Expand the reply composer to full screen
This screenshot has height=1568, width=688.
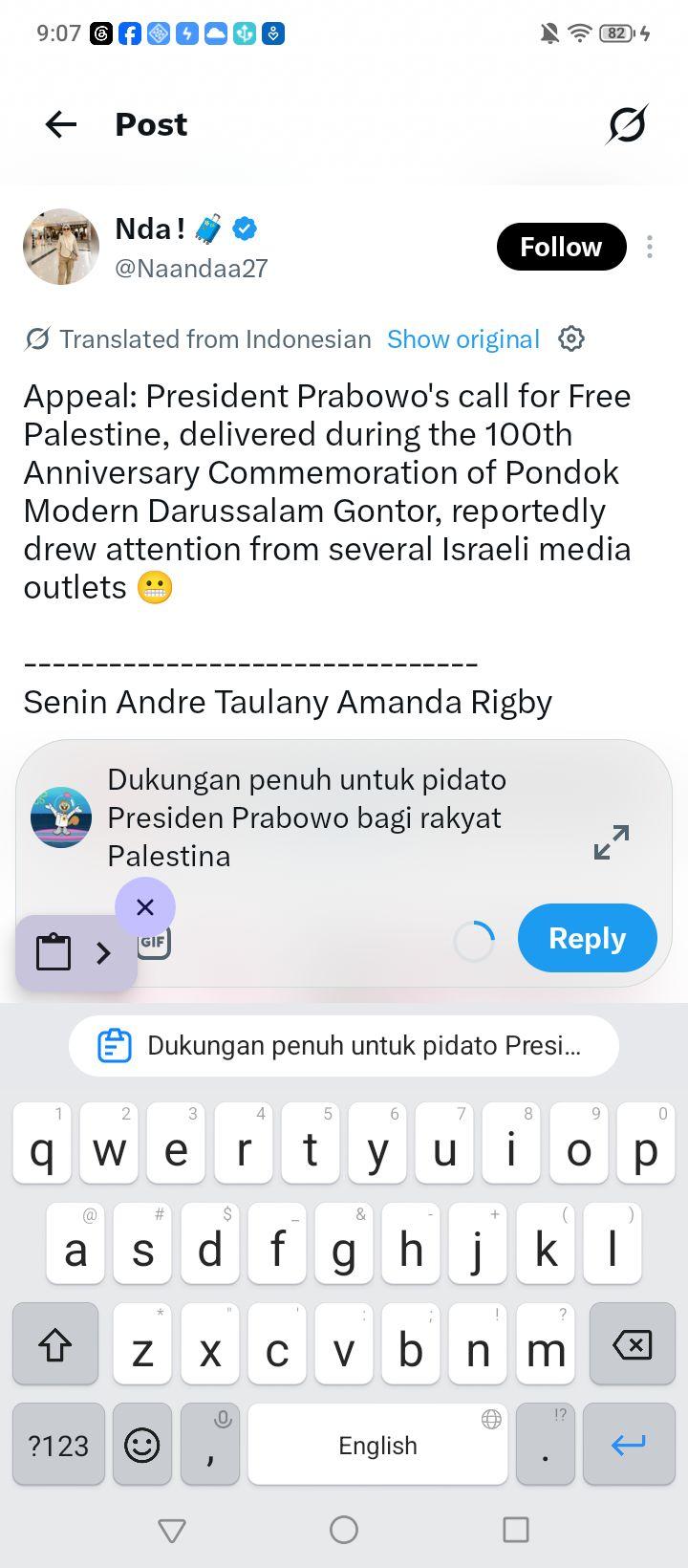coord(612,841)
